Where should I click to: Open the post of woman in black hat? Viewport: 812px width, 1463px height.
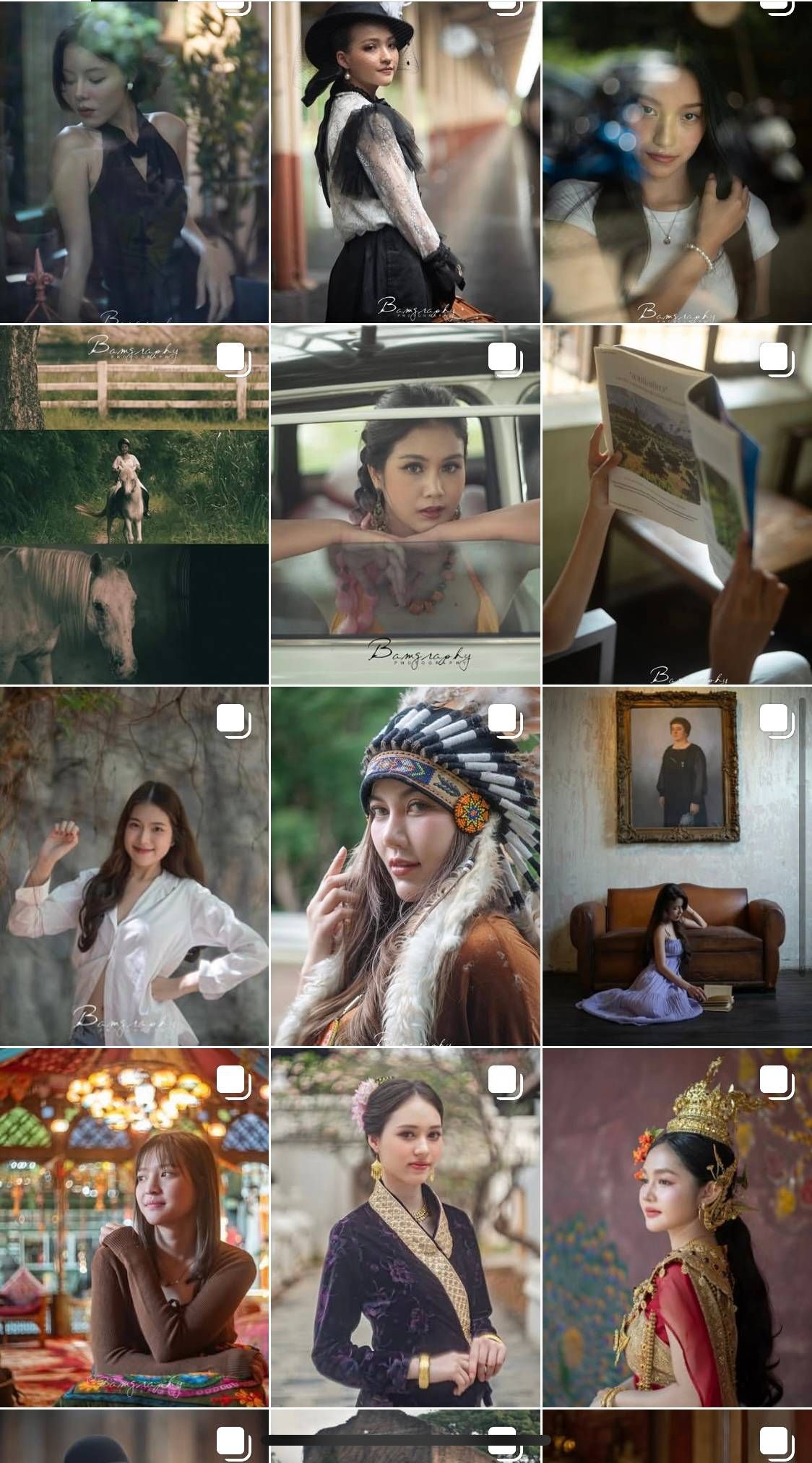(405, 163)
